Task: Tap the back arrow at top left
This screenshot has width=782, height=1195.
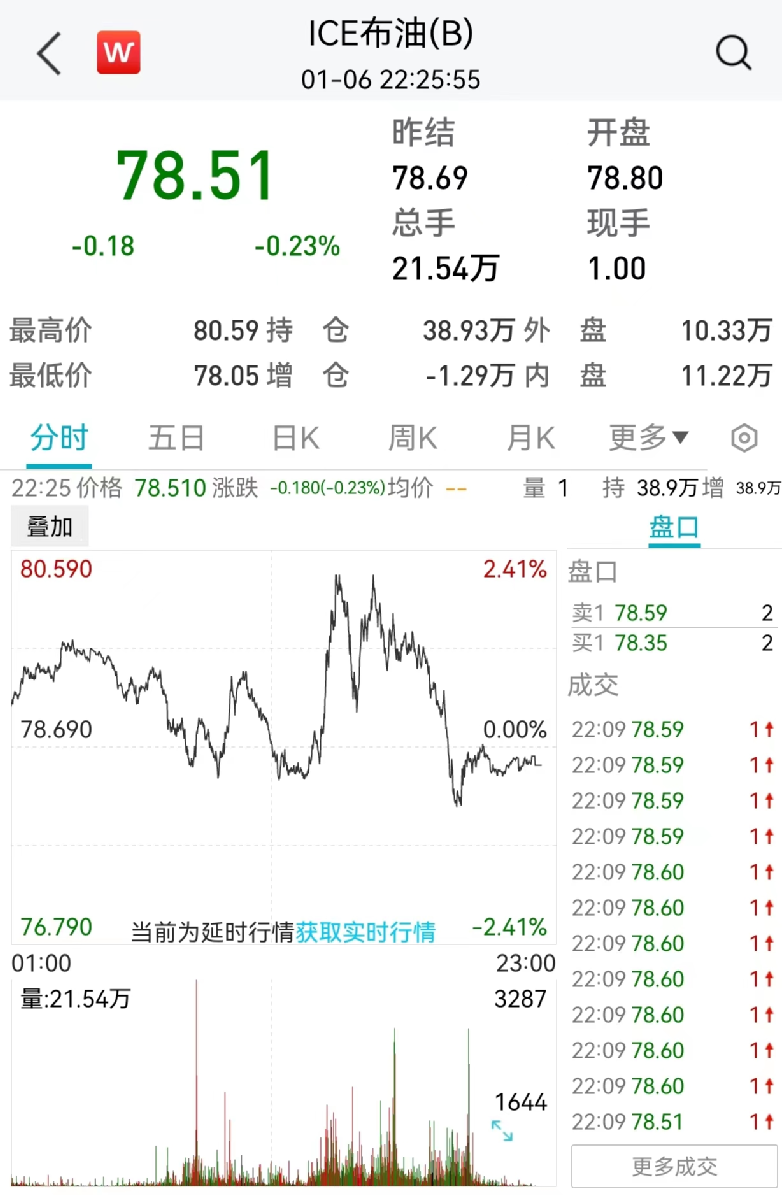Action: click(47, 52)
